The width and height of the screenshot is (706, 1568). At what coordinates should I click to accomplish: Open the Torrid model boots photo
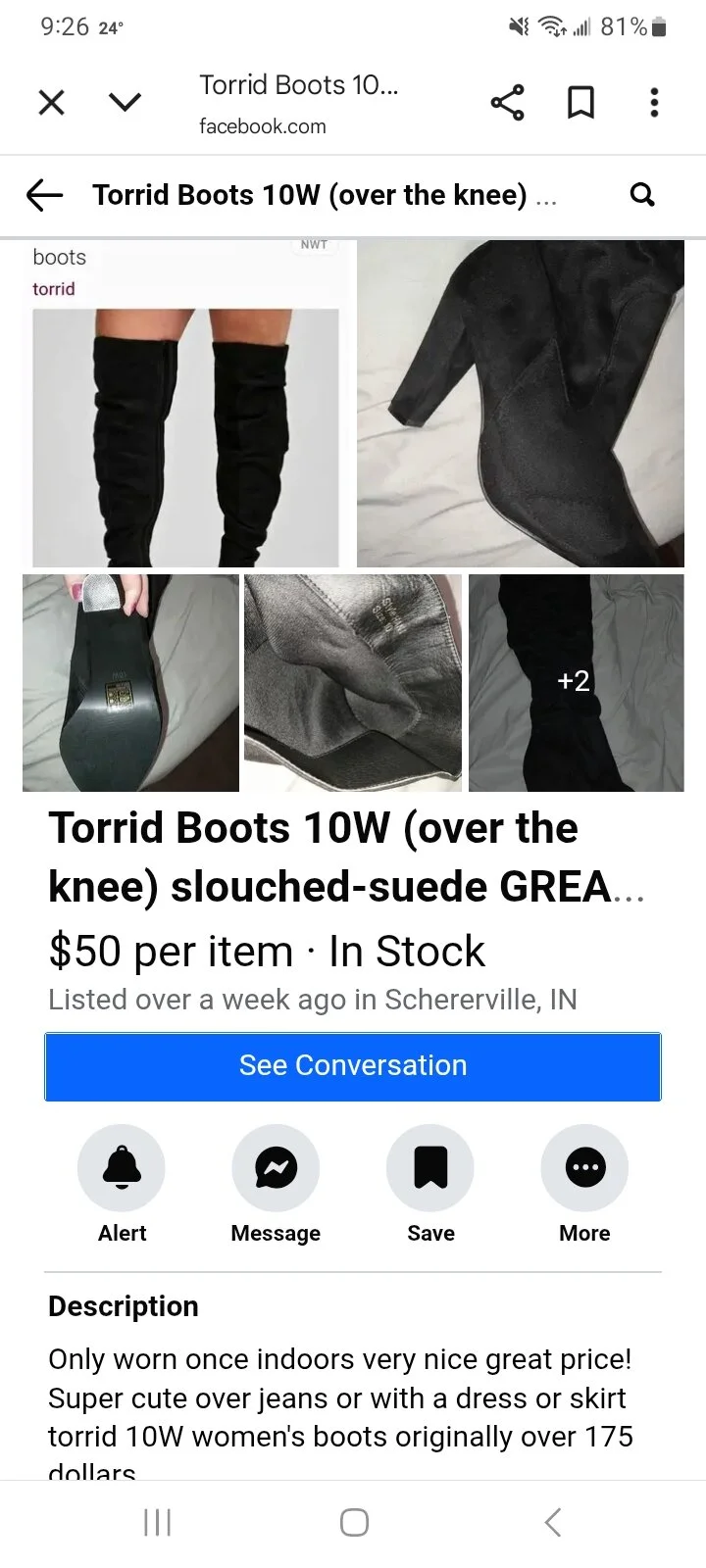click(185, 404)
